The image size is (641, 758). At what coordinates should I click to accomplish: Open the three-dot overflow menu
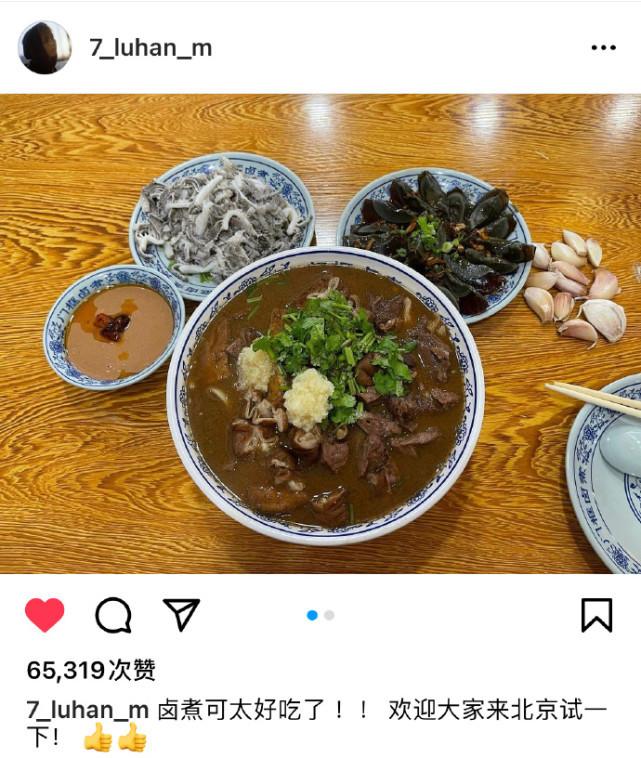click(603, 48)
